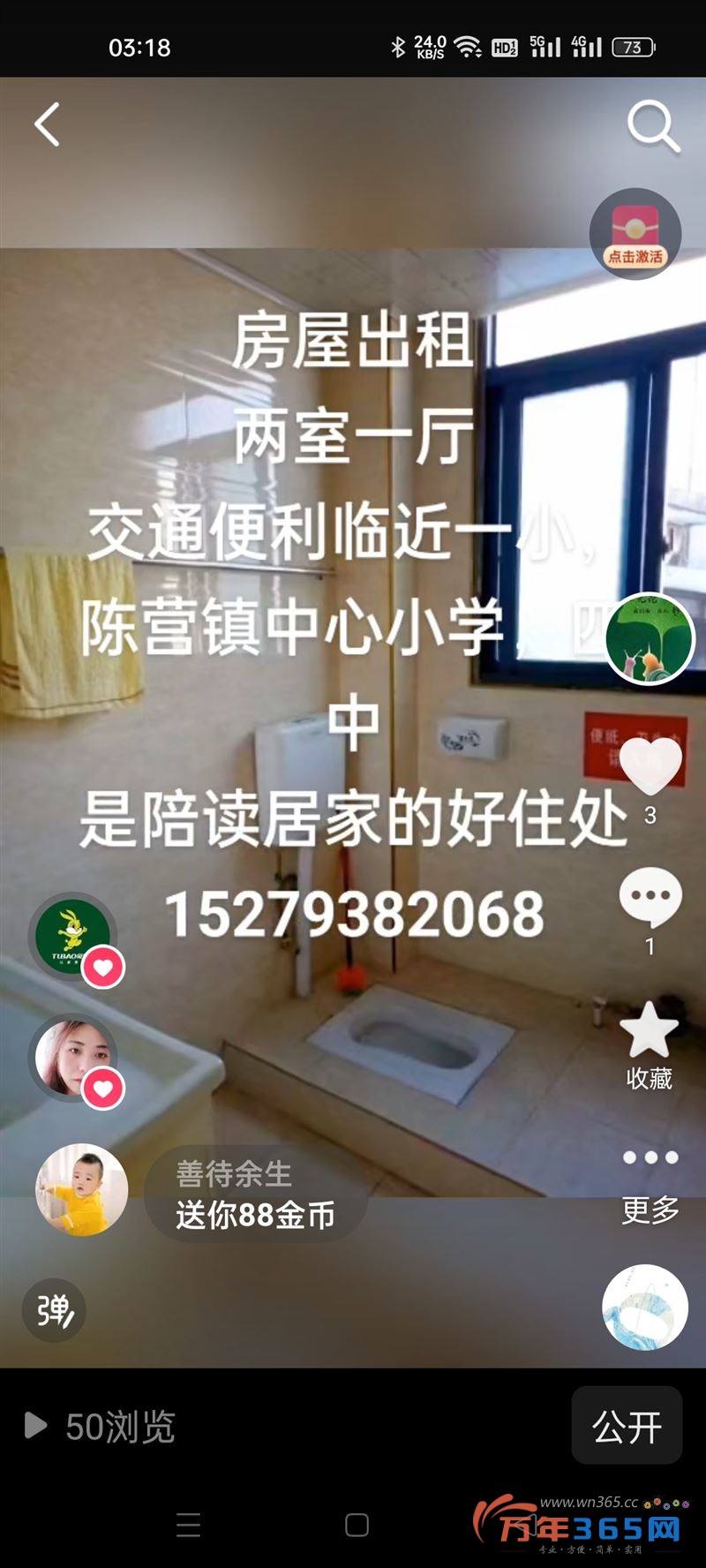Open the system recent apps menu

188,1525
